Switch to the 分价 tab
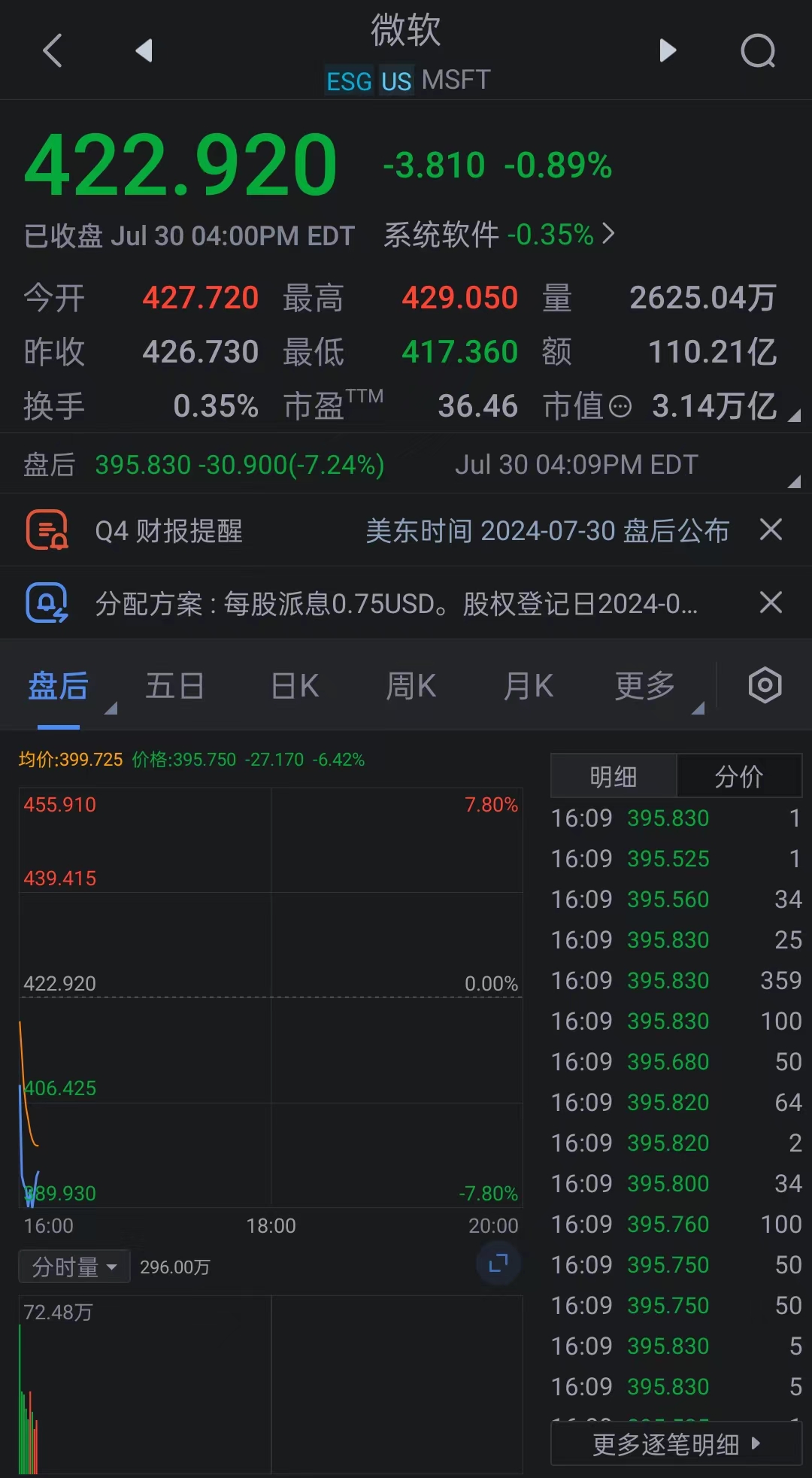This screenshot has height=1478, width=812. [x=738, y=776]
